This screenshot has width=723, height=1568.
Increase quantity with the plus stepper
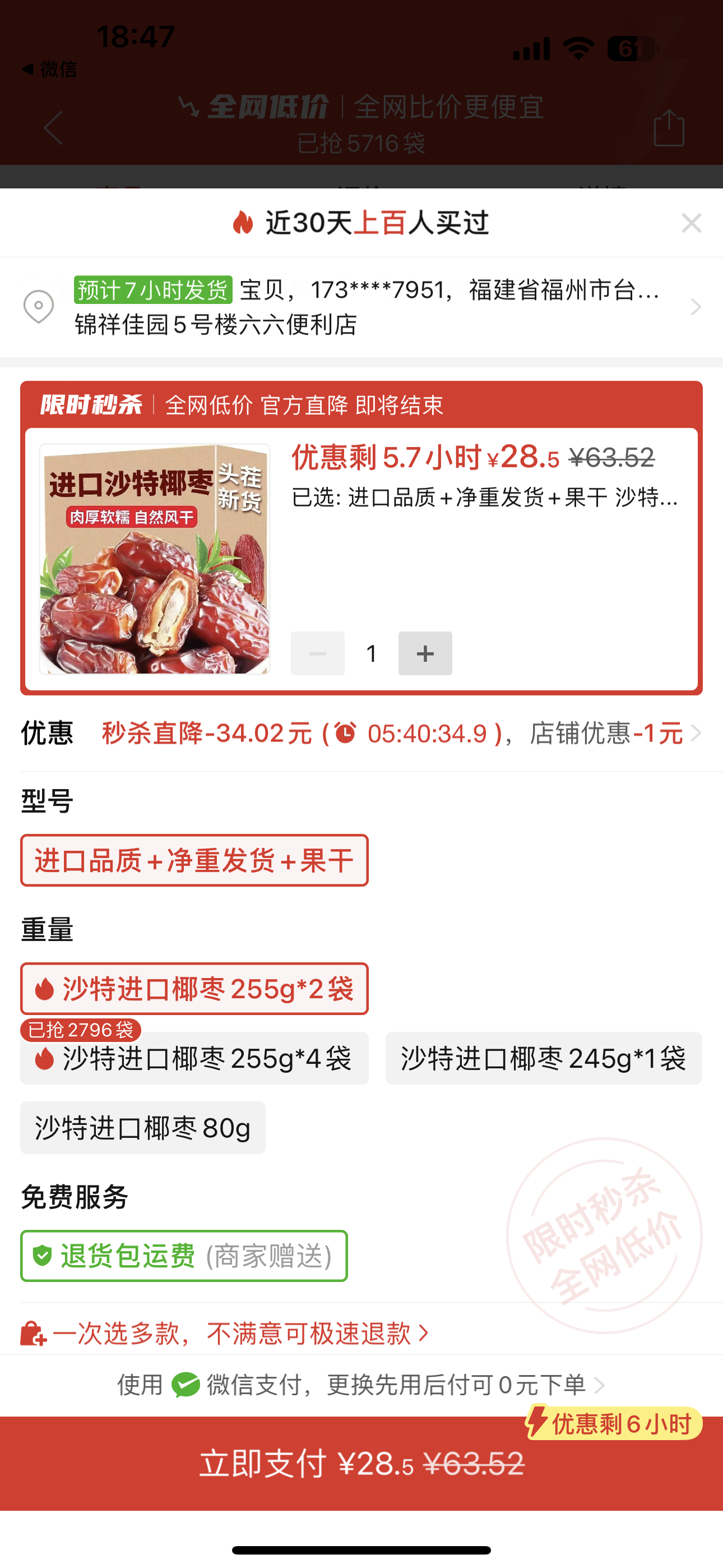coord(424,653)
